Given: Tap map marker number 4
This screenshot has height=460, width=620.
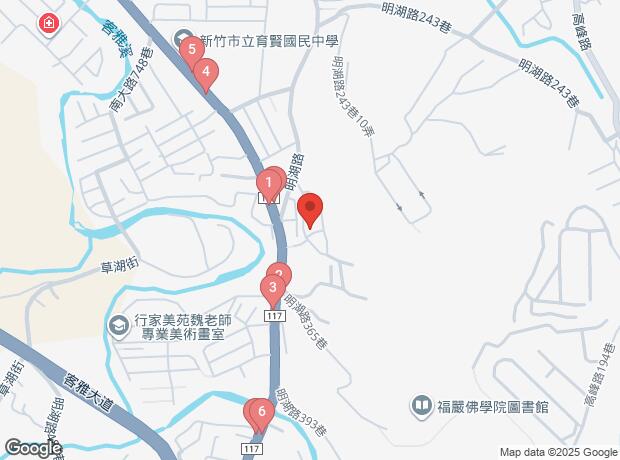Looking at the screenshot, I should (205, 72).
